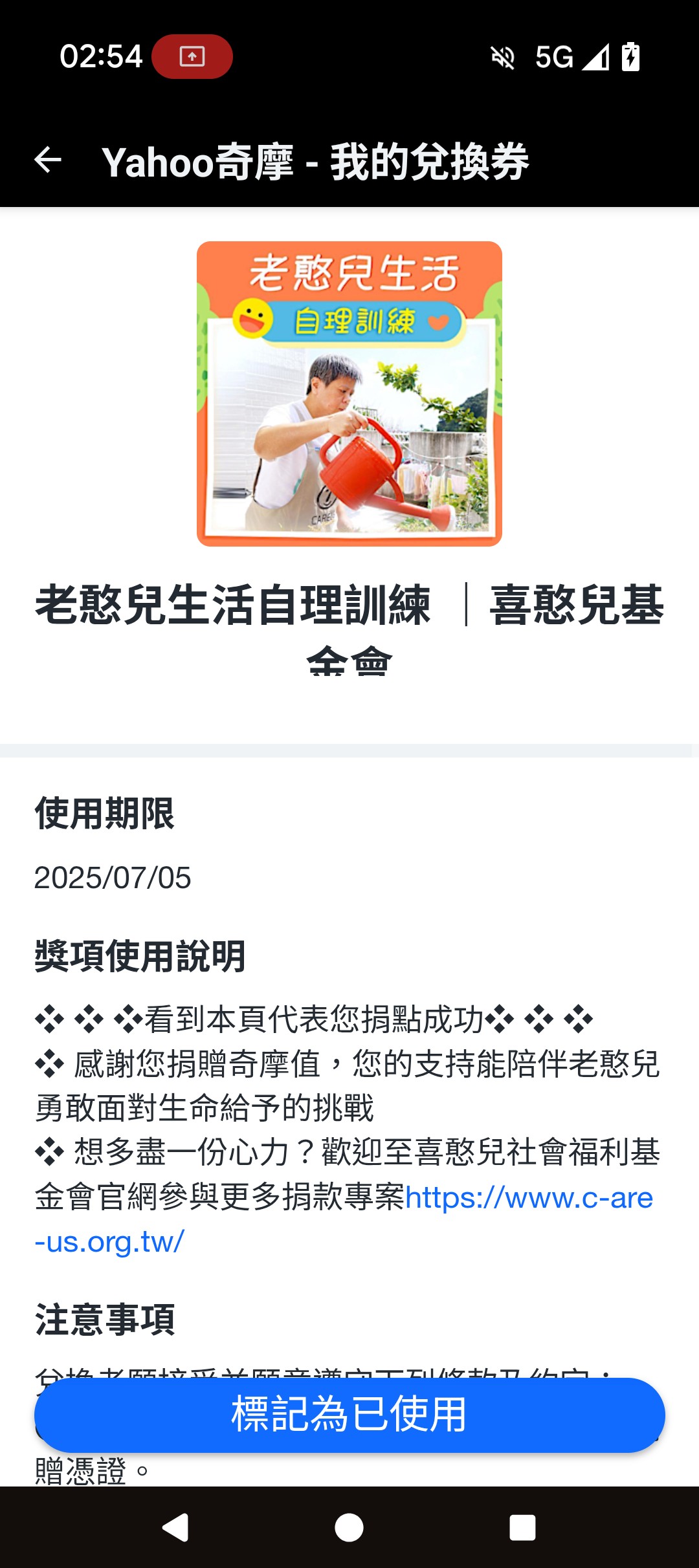
Task: Go to the system home screen
Action: 349,1528
